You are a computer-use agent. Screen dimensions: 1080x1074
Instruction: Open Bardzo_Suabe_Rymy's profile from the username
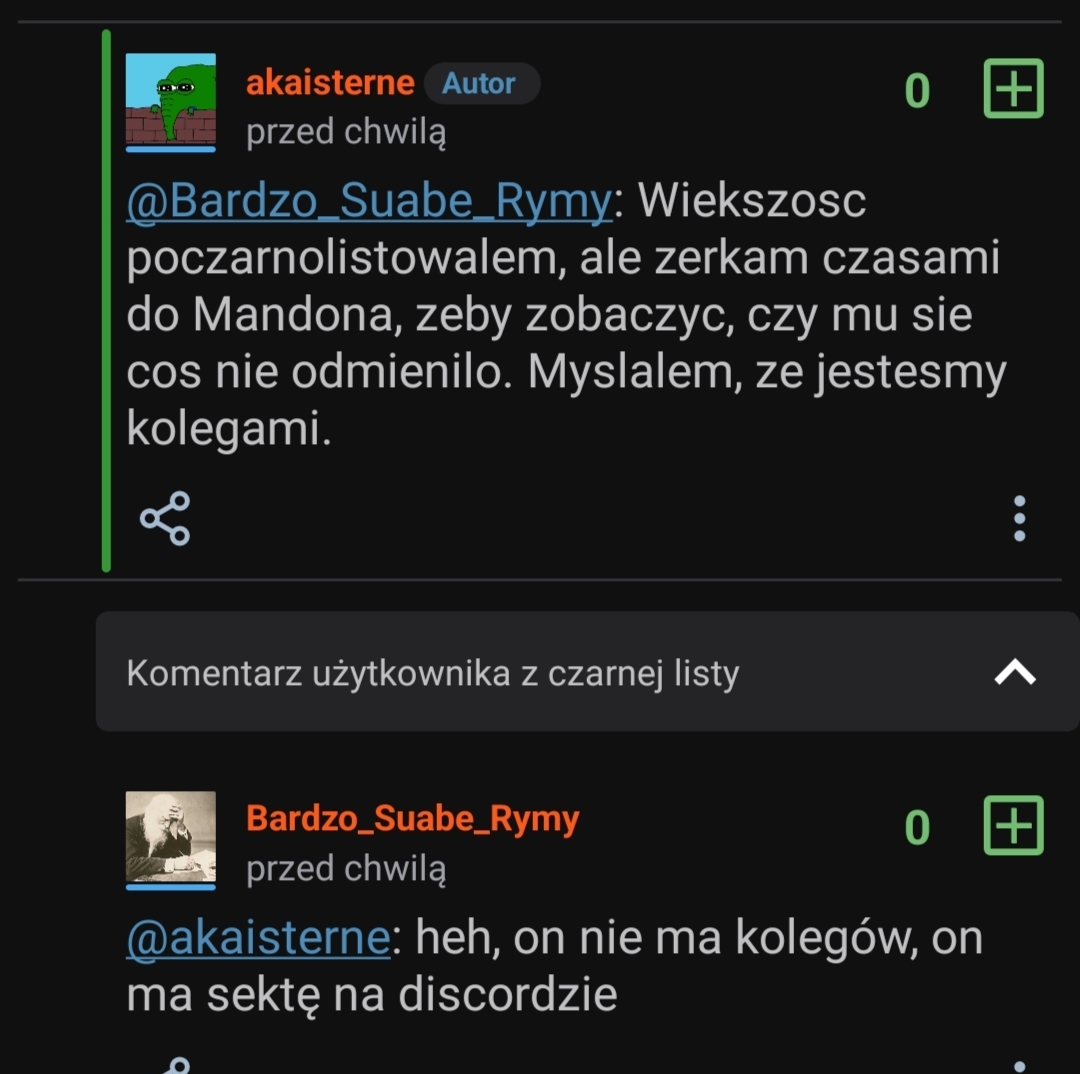(412, 819)
